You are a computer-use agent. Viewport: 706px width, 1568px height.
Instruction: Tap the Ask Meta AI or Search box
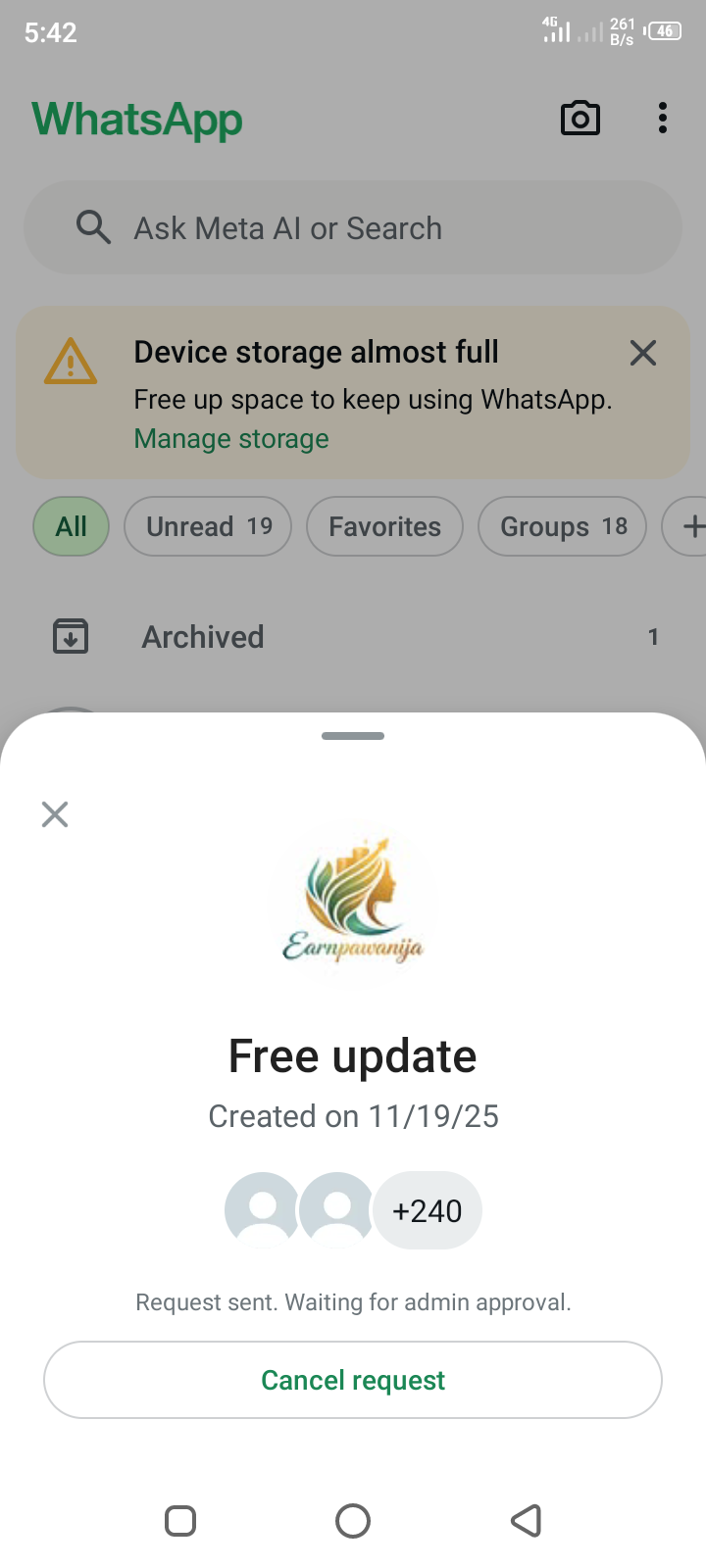tap(353, 228)
